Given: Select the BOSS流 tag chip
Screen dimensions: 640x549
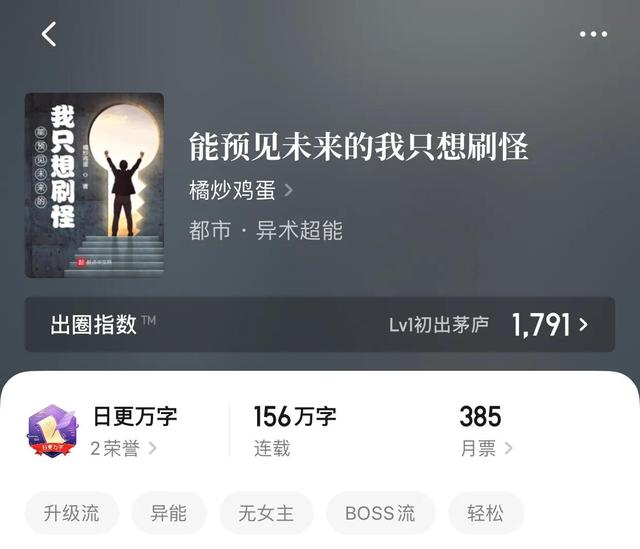Looking at the screenshot, I should (x=380, y=513).
